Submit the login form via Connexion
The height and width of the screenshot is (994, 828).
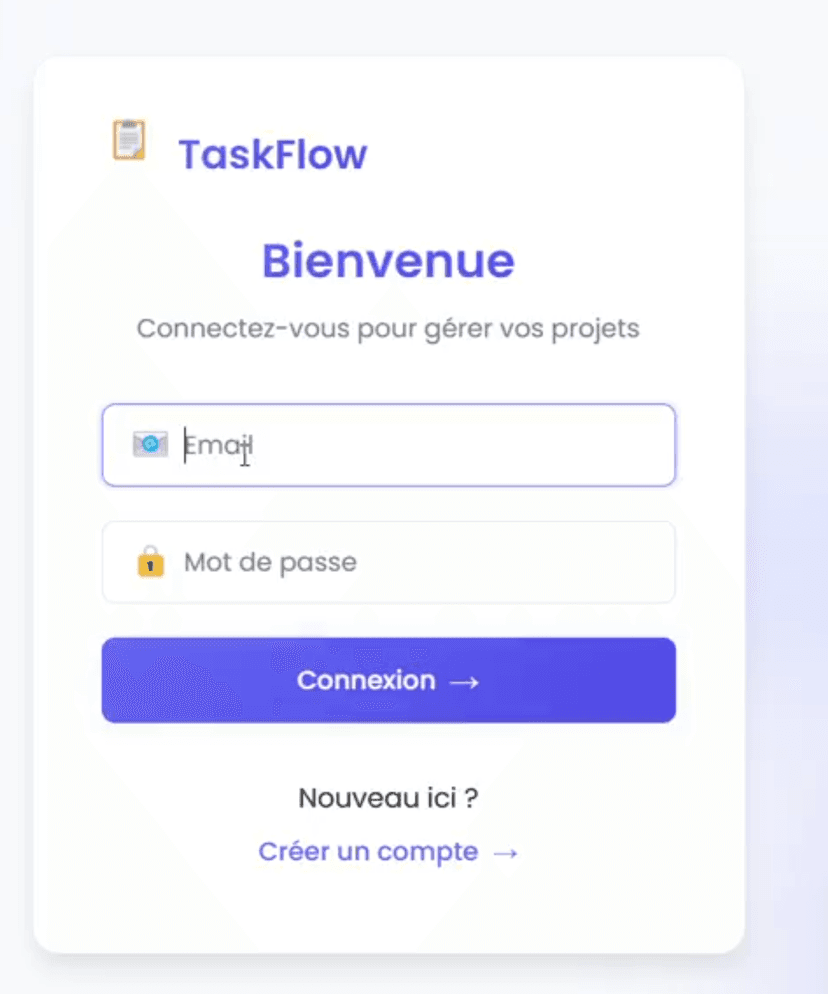388,680
